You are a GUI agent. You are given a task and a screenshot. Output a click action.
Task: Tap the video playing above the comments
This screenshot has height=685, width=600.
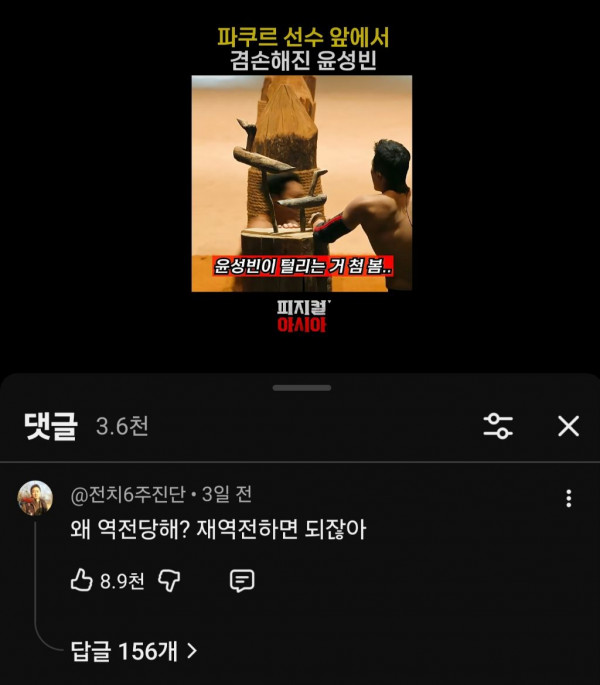(301, 184)
